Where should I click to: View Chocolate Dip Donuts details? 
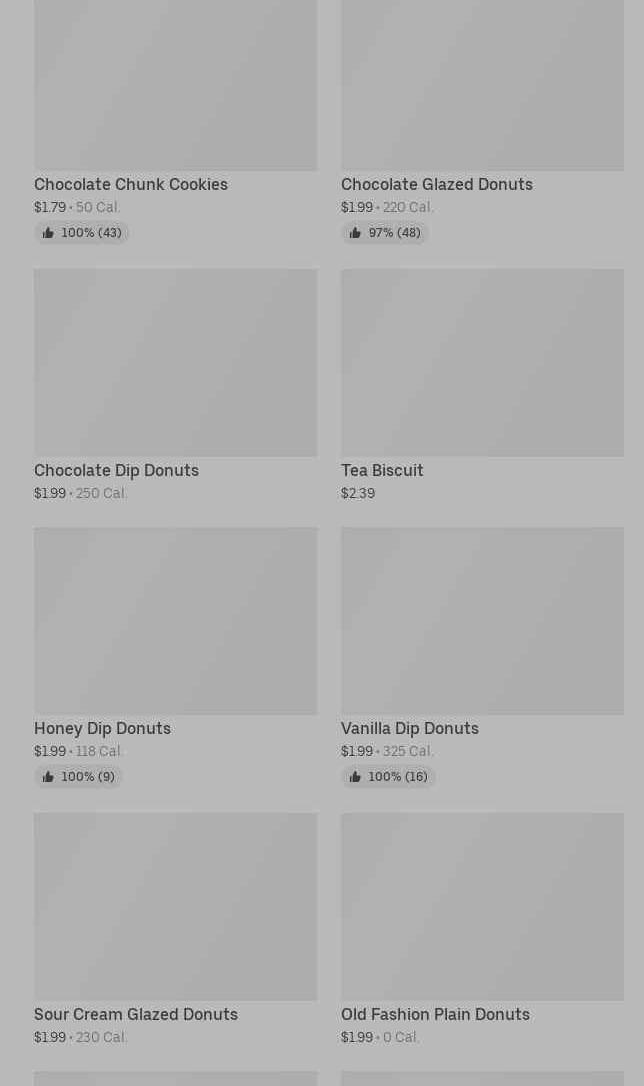[175, 385]
